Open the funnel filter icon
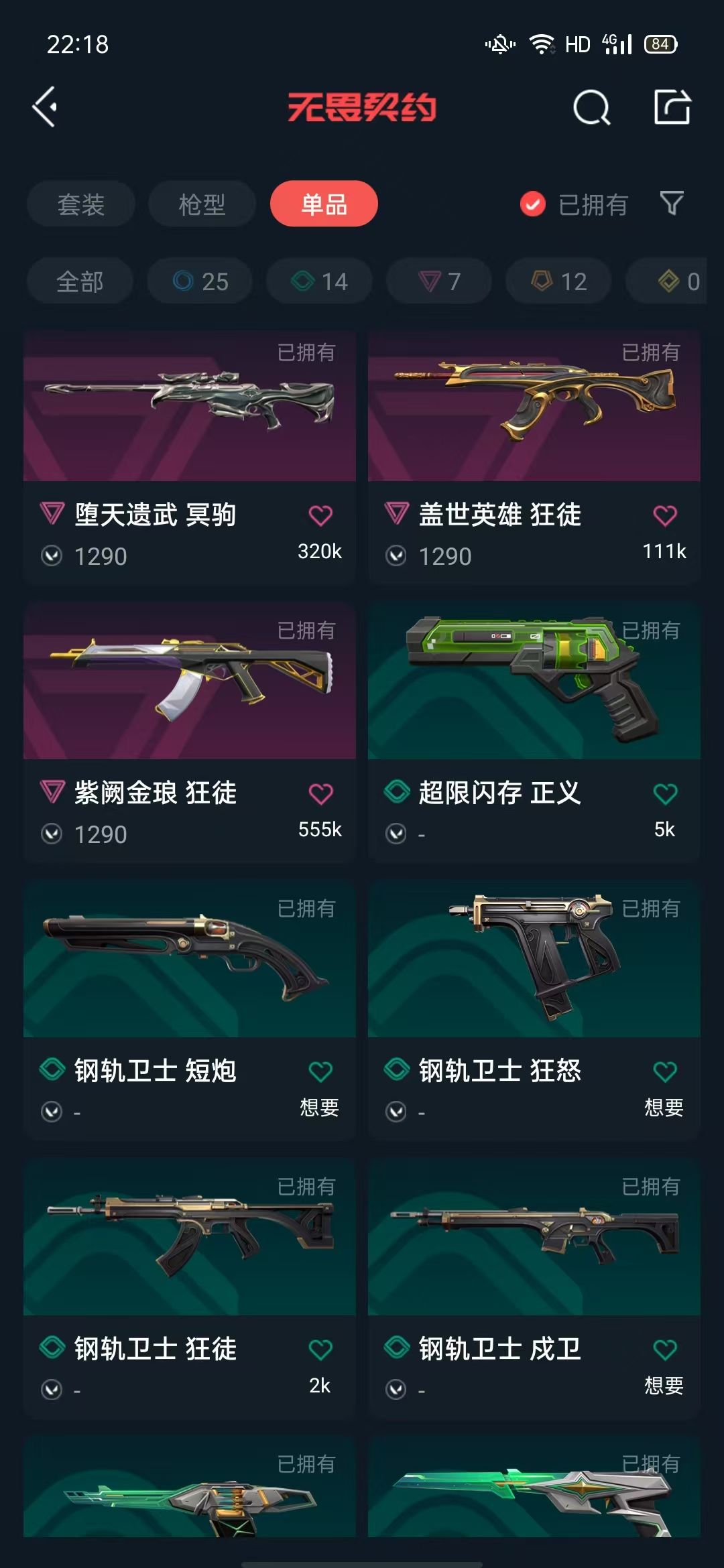Screen dimensions: 724x1568 pos(672,203)
